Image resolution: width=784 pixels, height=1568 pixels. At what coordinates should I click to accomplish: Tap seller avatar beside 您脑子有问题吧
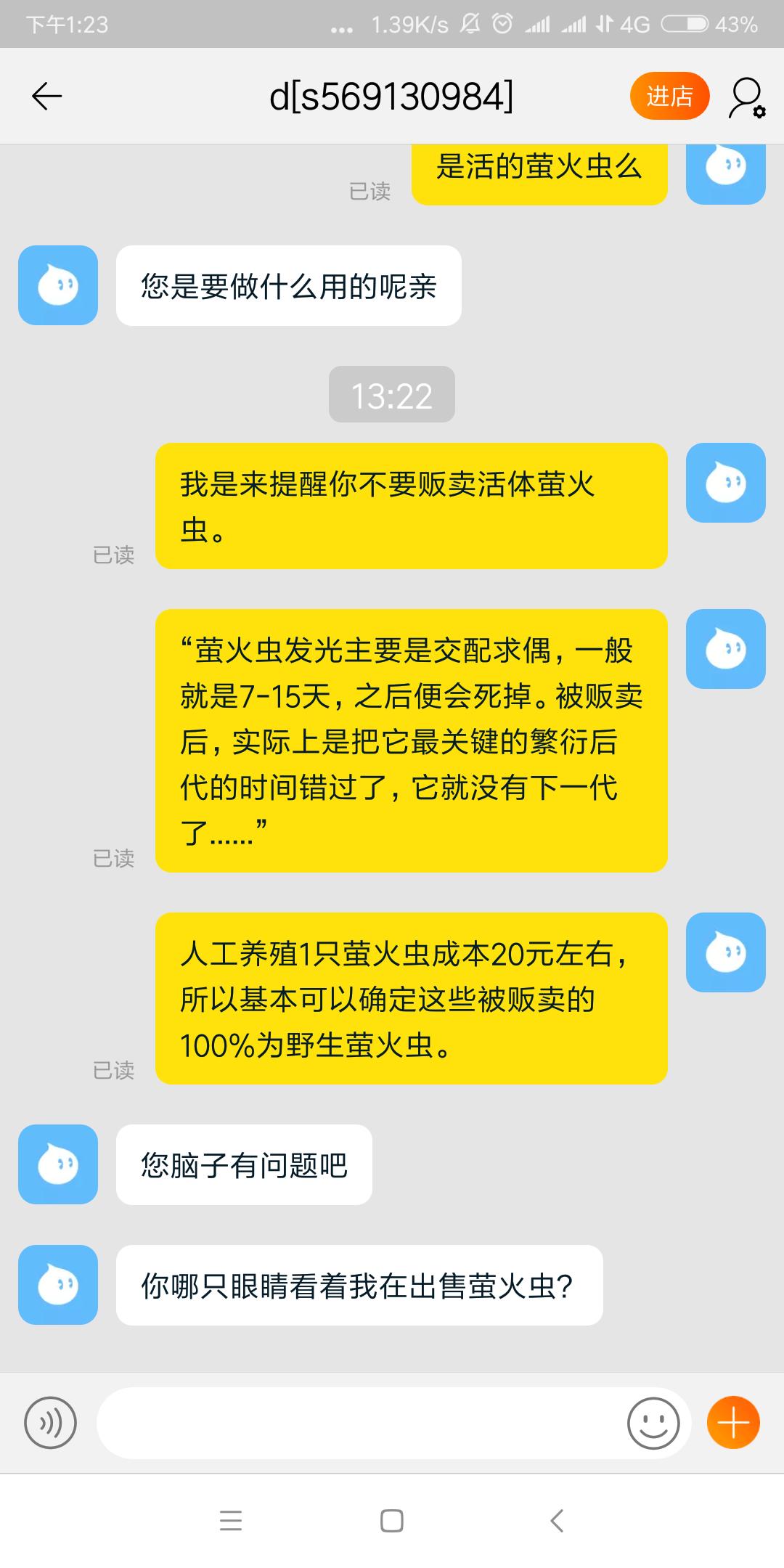point(58,1164)
